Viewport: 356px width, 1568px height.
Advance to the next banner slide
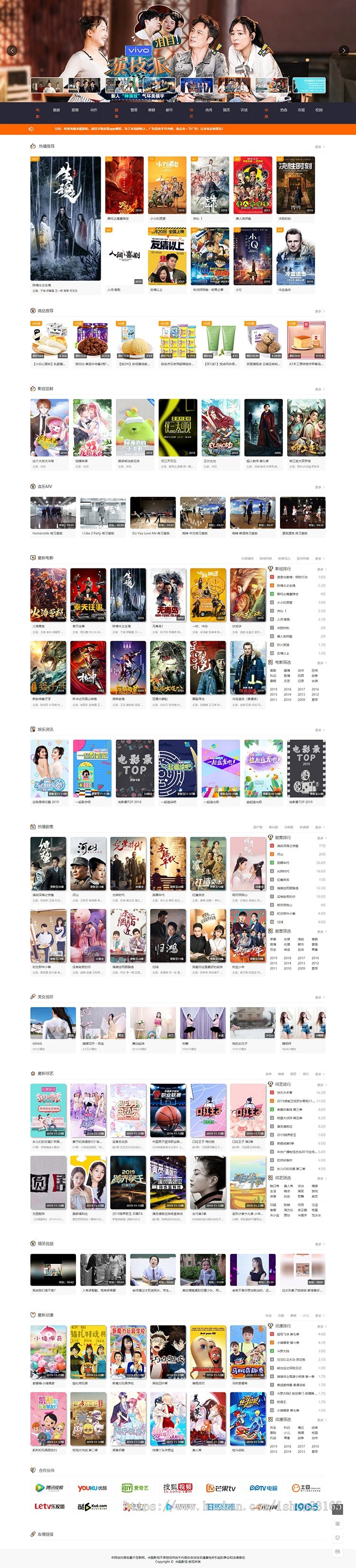pyautogui.click(x=344, y=50)
